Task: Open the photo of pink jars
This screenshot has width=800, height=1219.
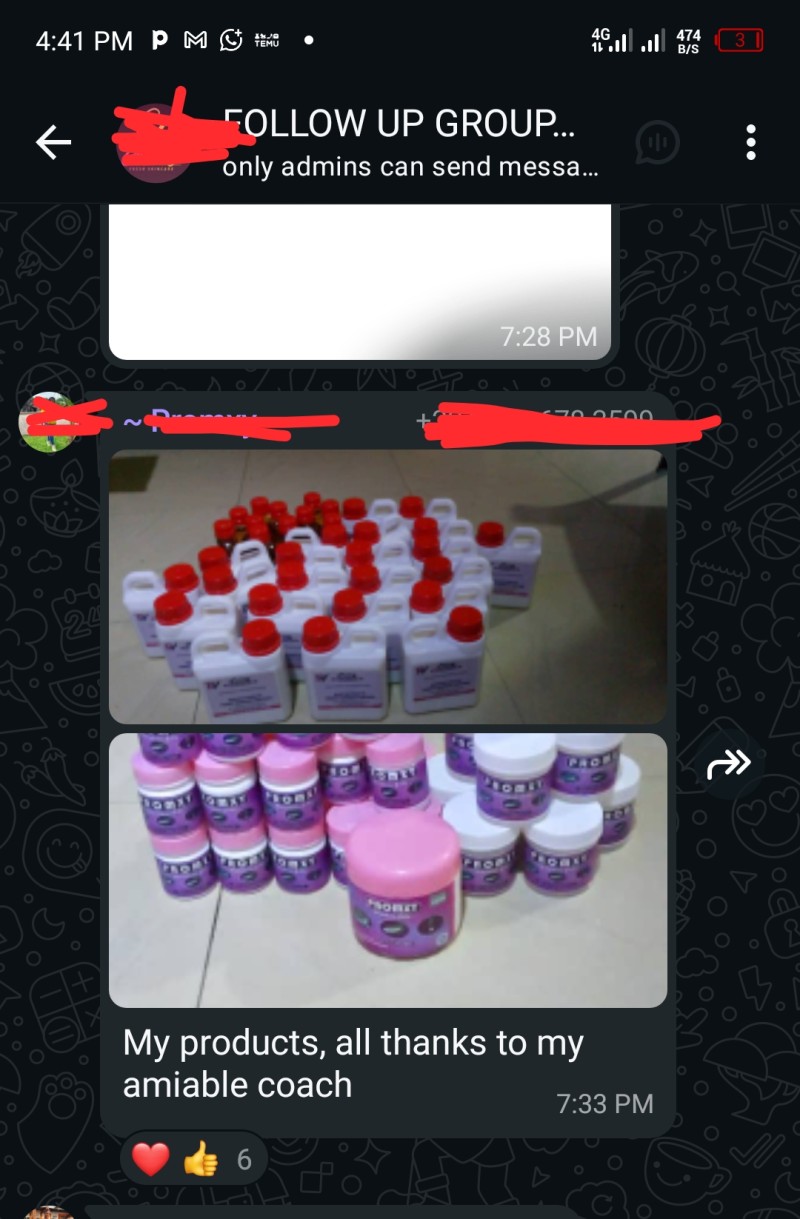Action: coord(388,870)
